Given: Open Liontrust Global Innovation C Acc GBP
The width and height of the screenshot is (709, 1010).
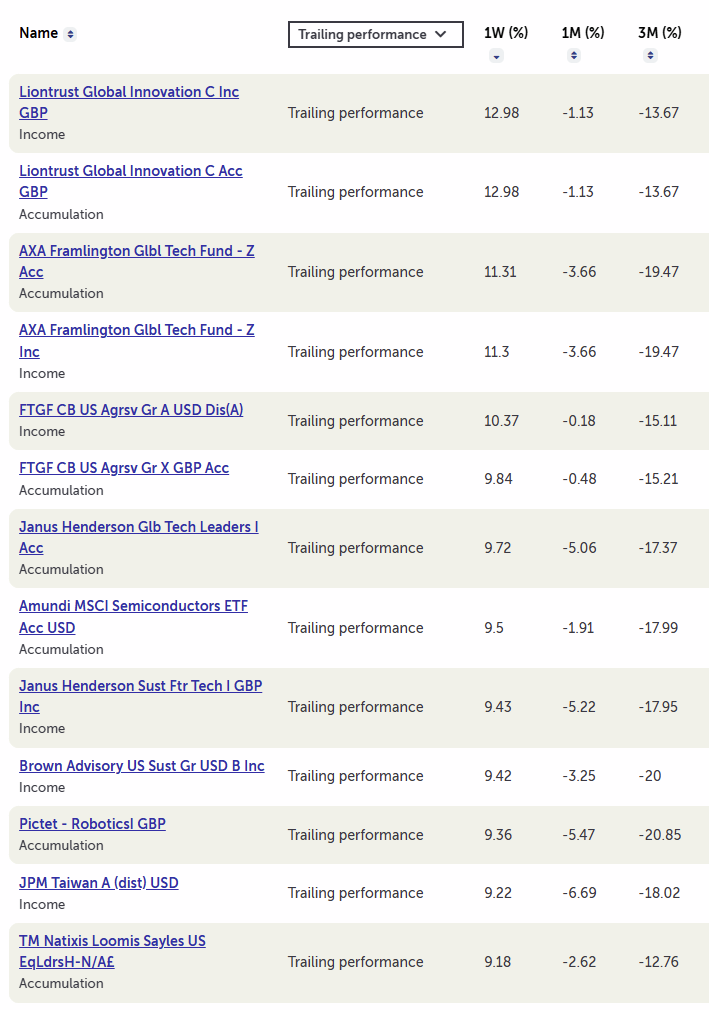Looking at the screenshot, I should point(131,171).
